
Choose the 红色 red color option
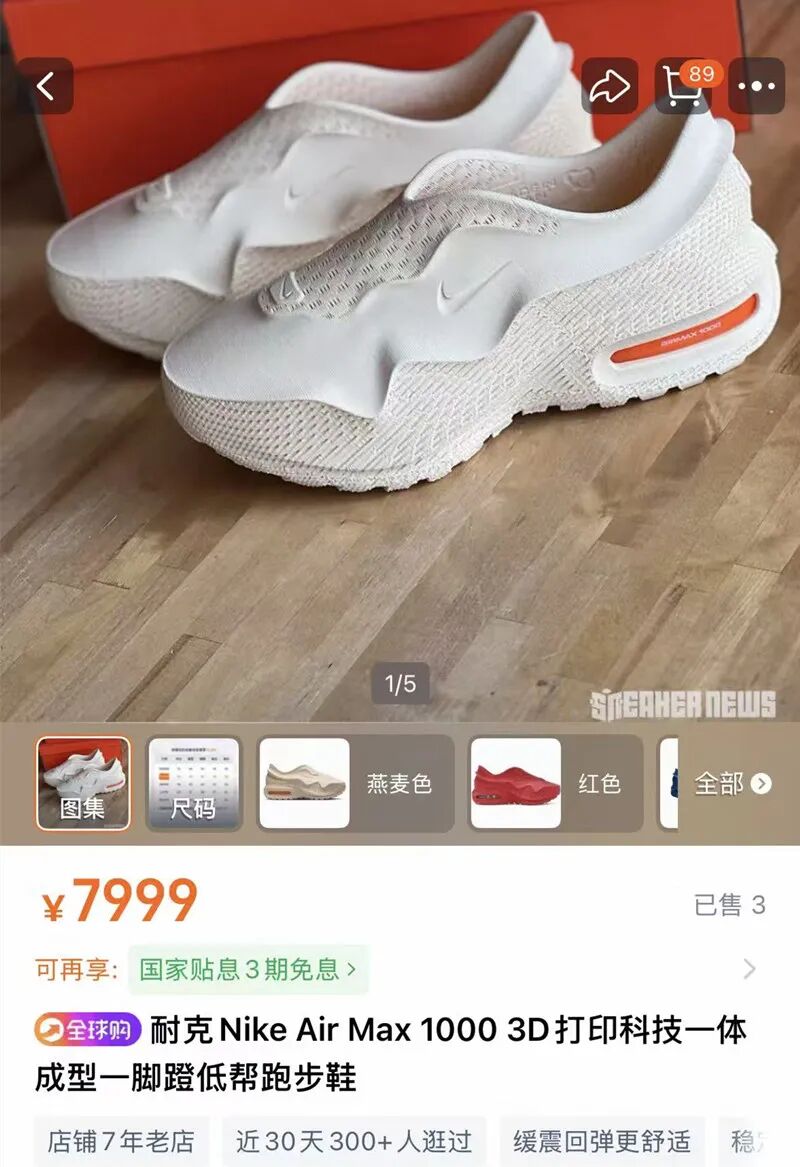(x=555, y=784)
